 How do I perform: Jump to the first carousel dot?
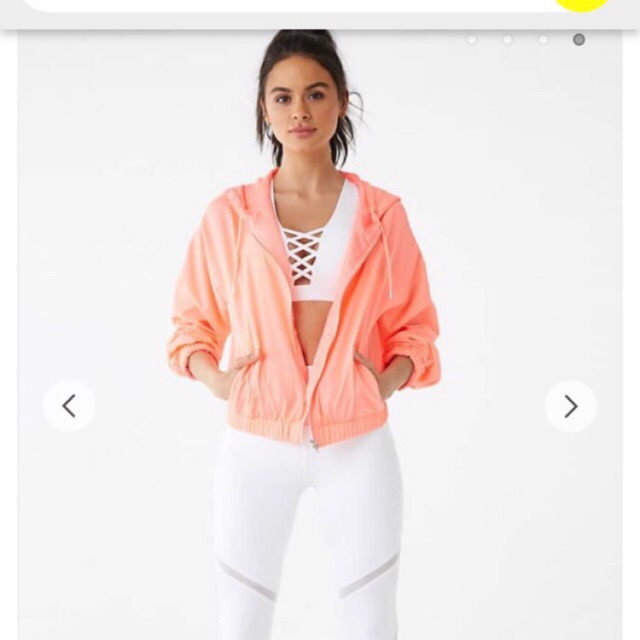472,40
